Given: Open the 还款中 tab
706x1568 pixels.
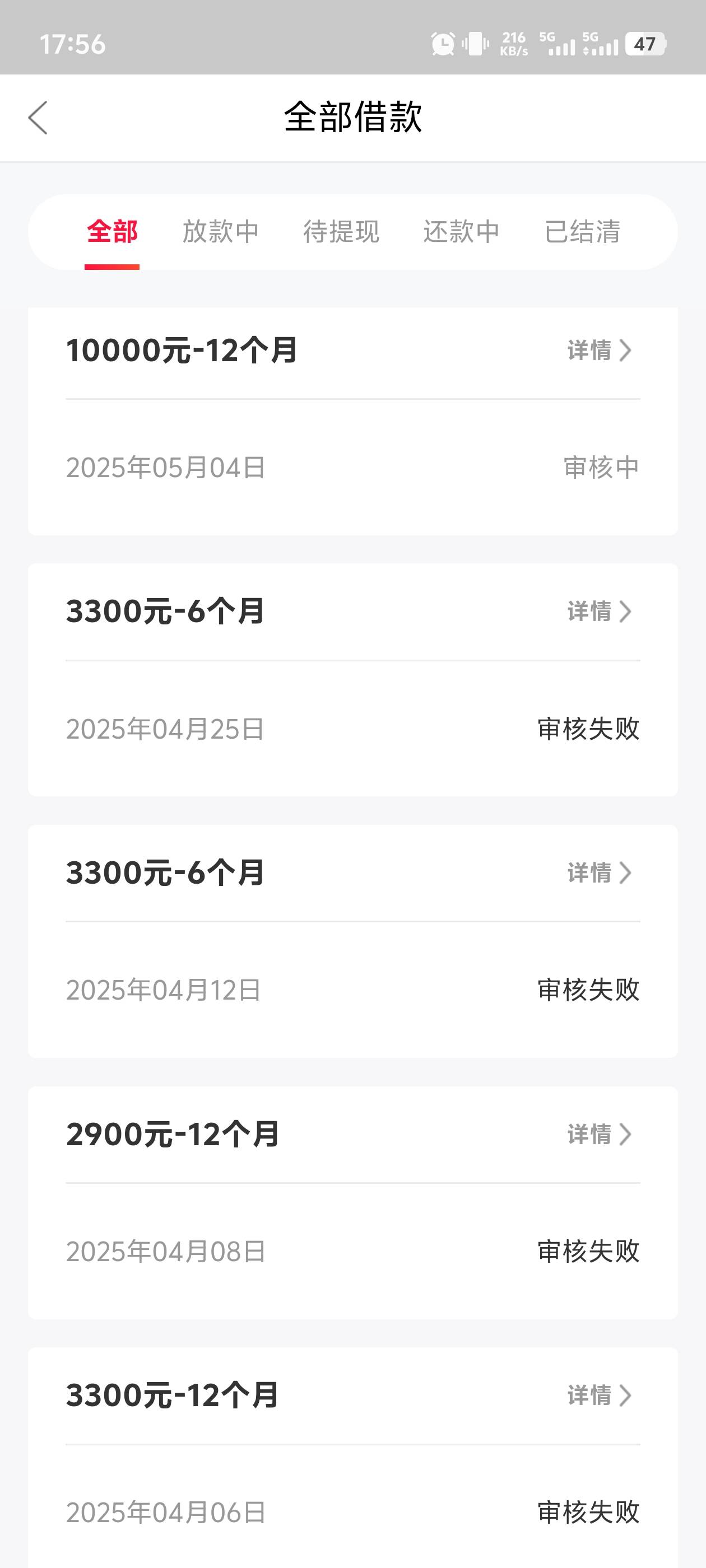Looking at the screenshot, I should point(462,232).
